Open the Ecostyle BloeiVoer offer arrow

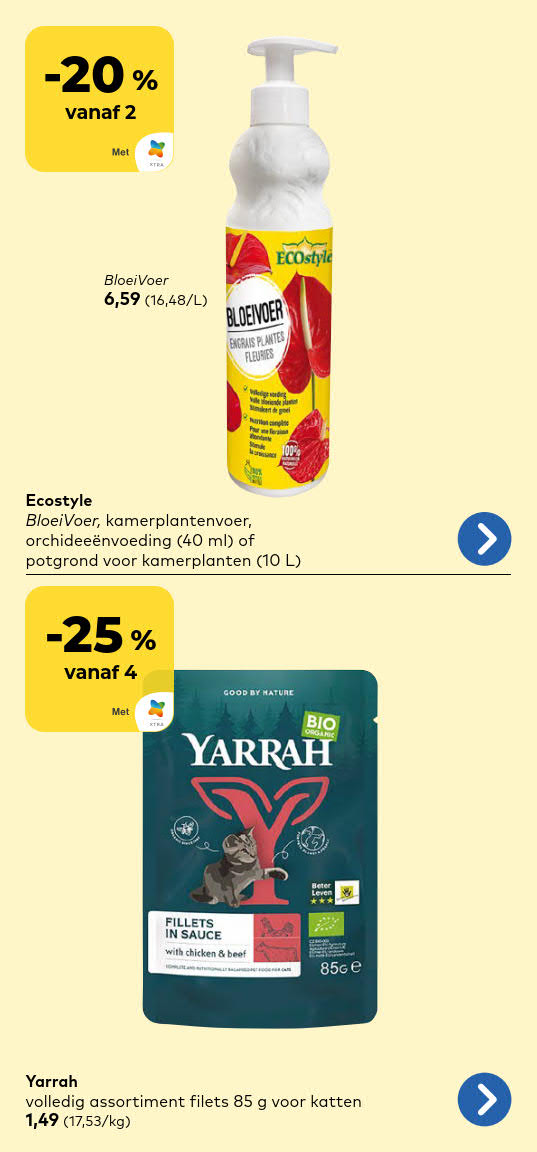[x=484, y=539]
